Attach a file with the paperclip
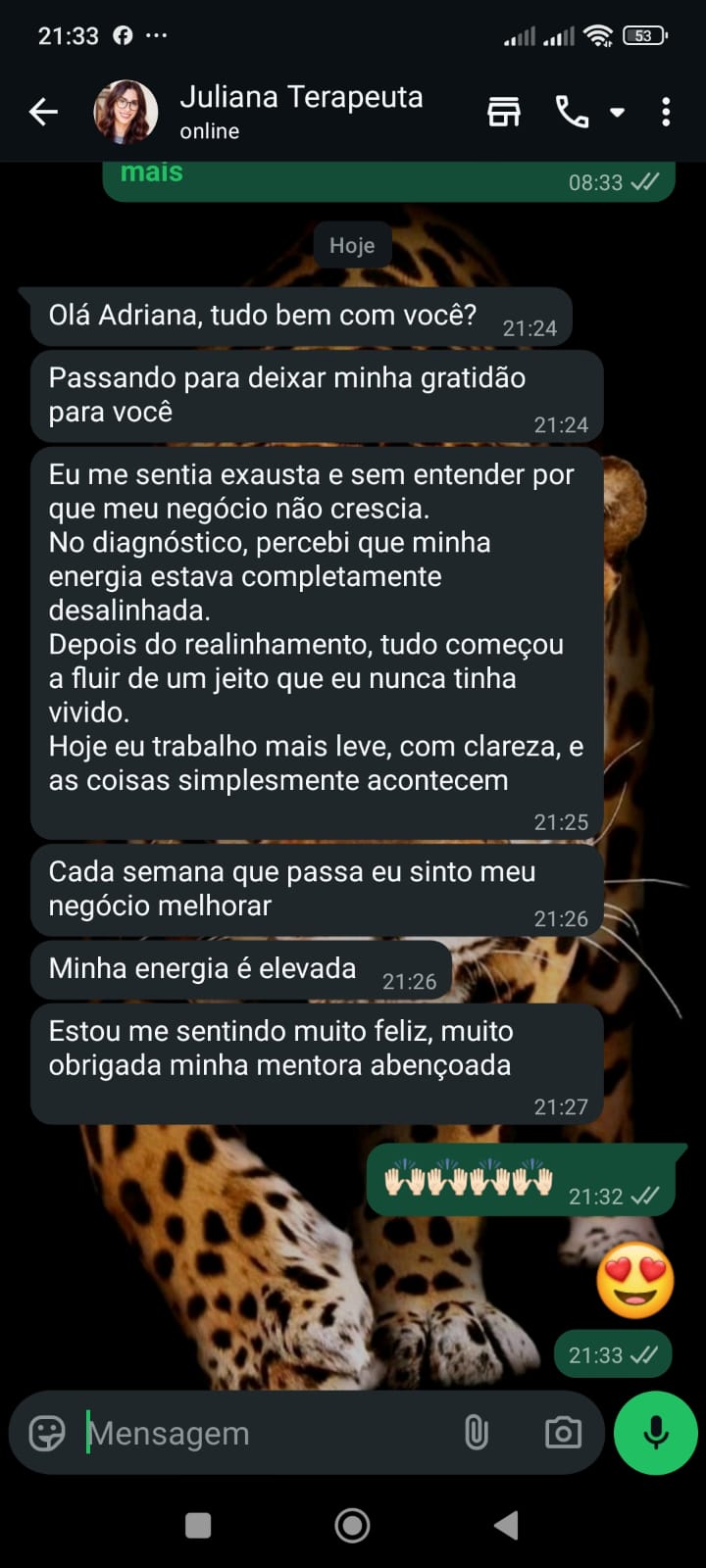The width and height of the screenshot is (706, 1568). click(x=477, y=1433)
